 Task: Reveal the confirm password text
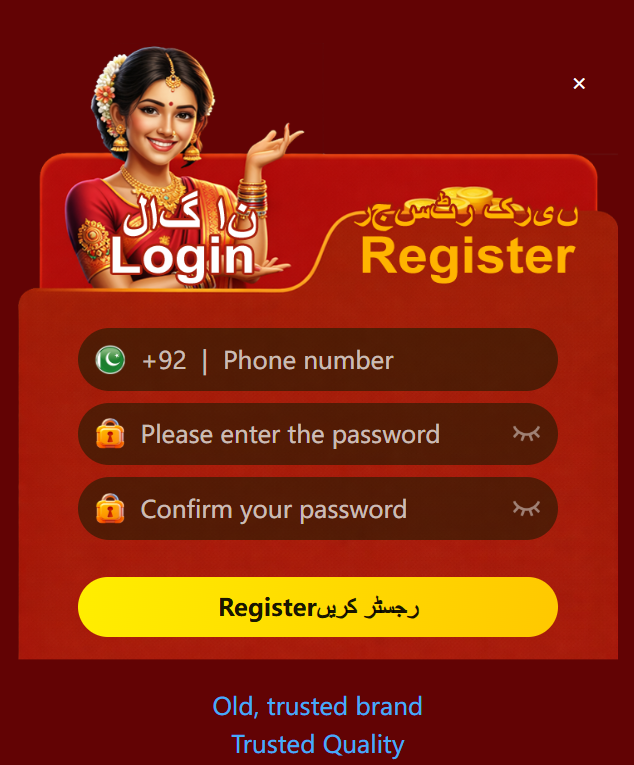526,508
